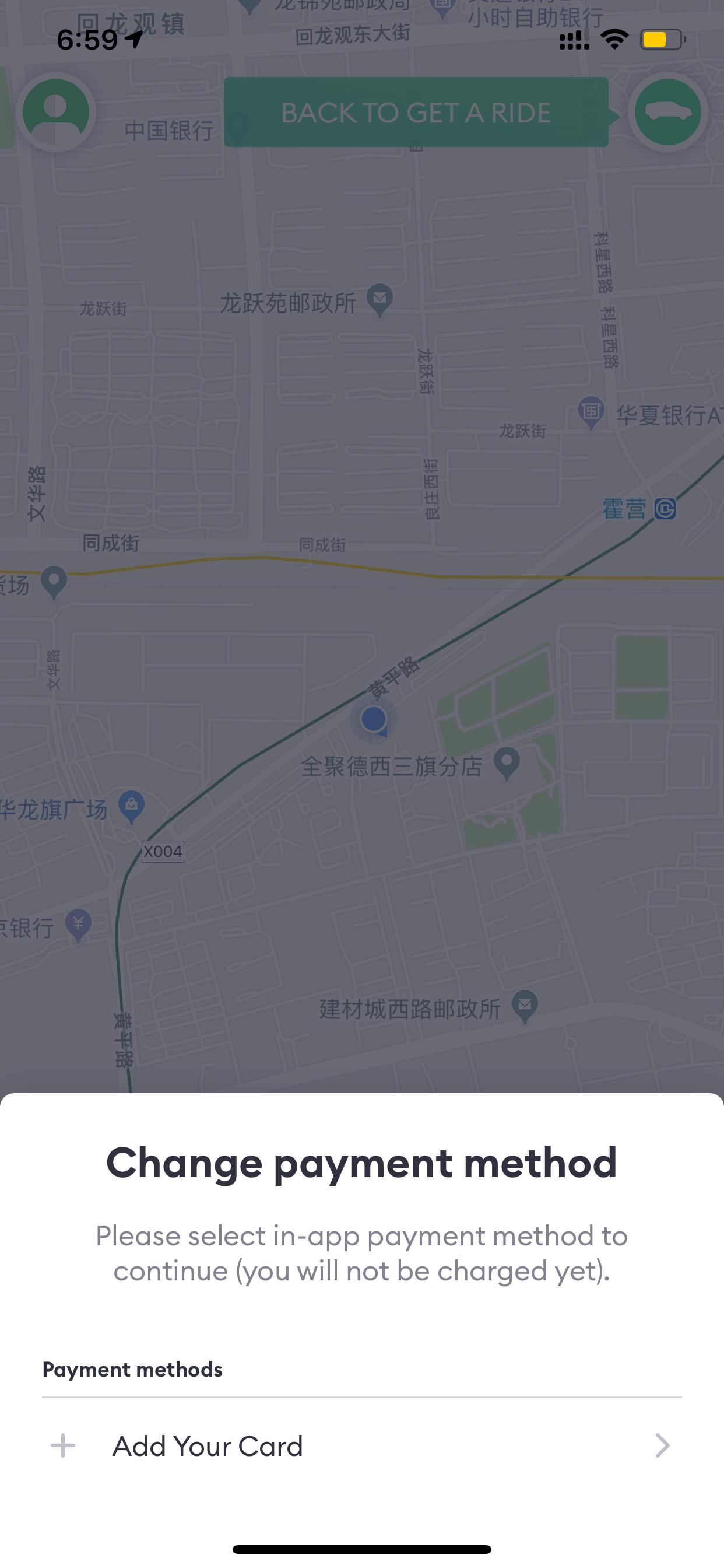The height and width of the screenshot is (1568, 724).
Task: Tap the green car icon
Action: click(667, 112)
